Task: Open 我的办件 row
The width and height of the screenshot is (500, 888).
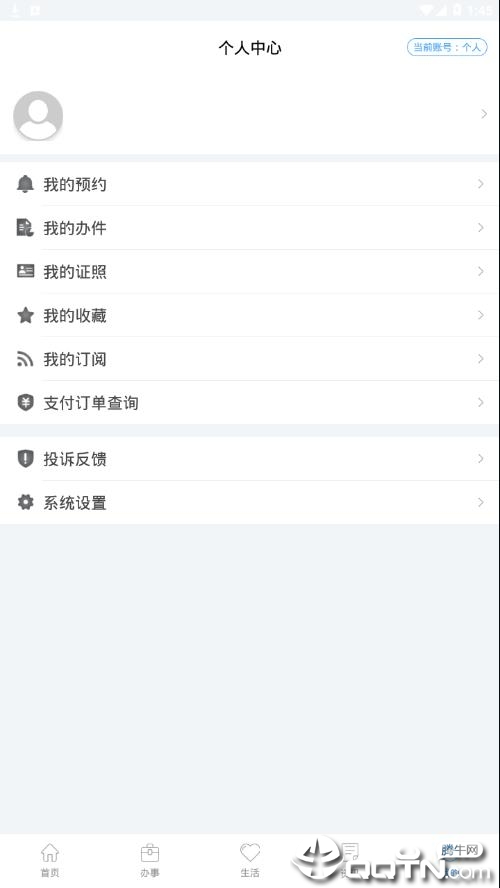Action: (250, 228)
